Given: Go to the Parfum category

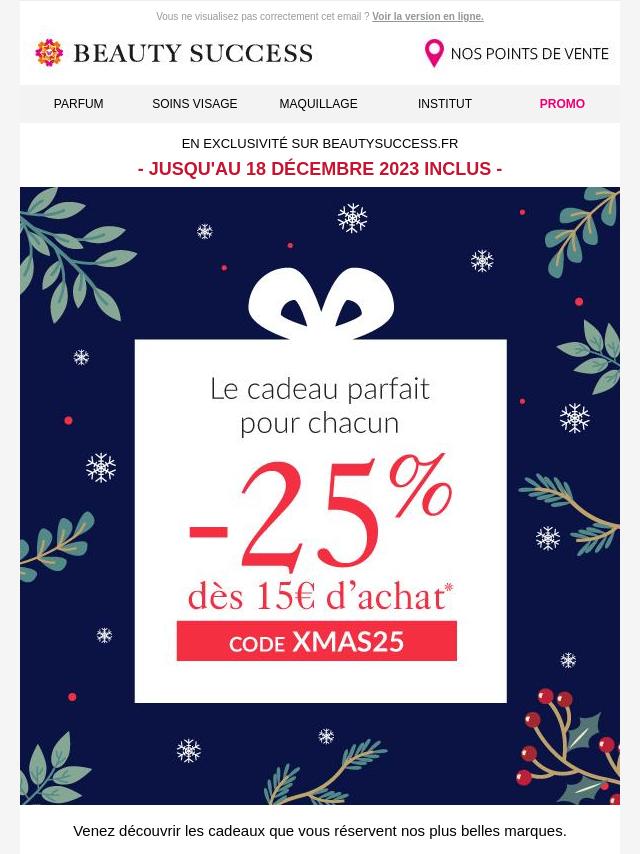Looking at the screenshot, I should [78, 104].
